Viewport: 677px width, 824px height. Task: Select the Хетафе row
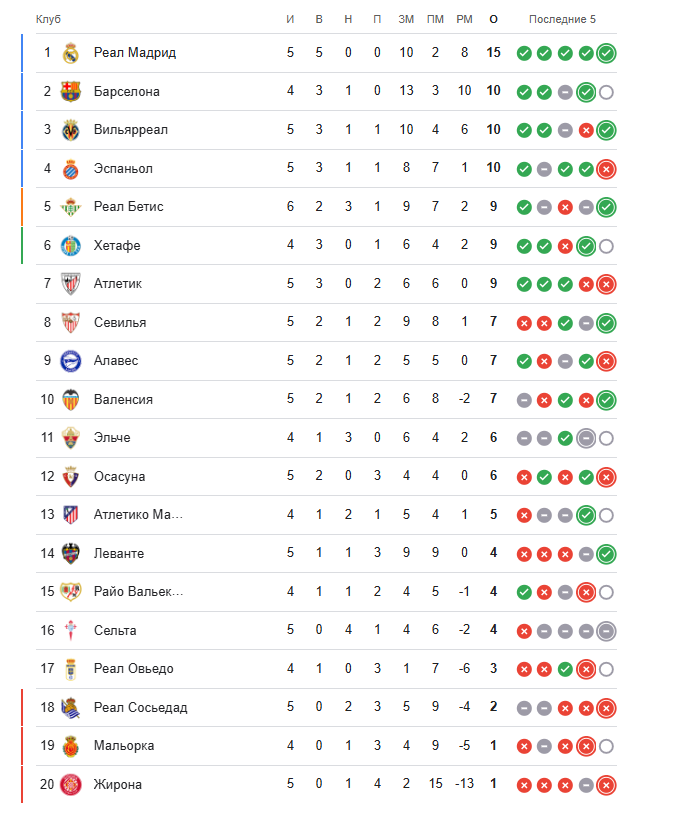[x=117, y=245]
